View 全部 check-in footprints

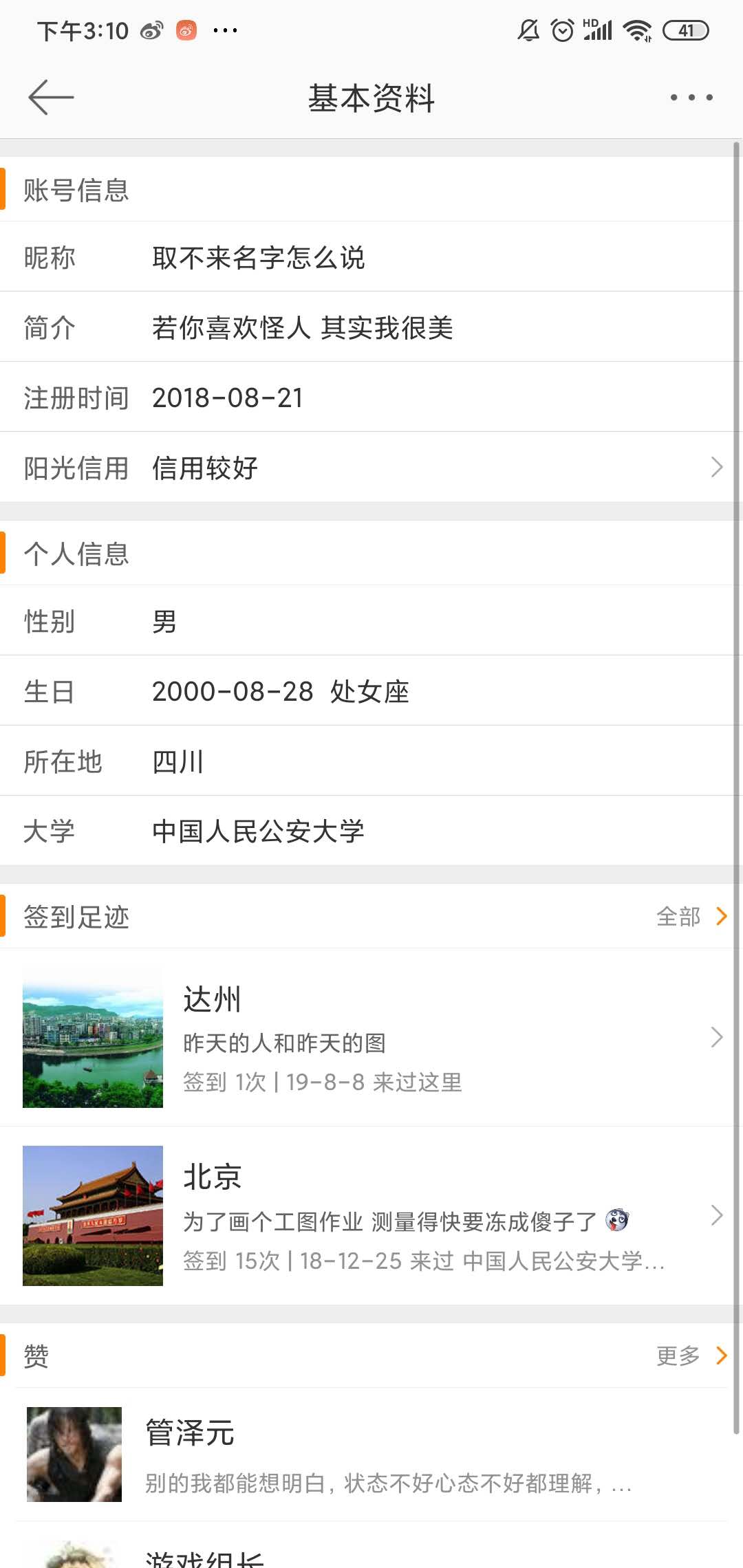coord(691,917)
